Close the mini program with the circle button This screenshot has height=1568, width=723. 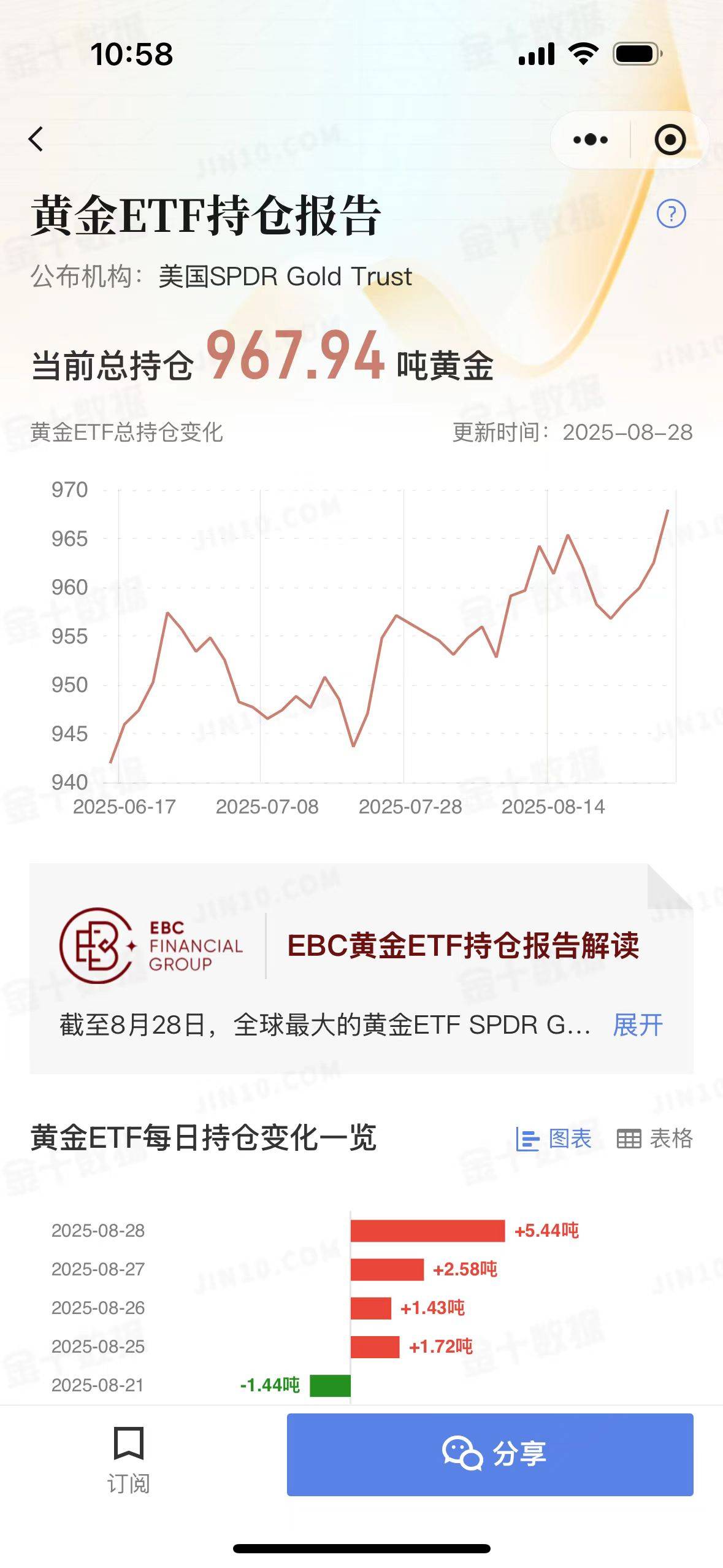[670, 140]
